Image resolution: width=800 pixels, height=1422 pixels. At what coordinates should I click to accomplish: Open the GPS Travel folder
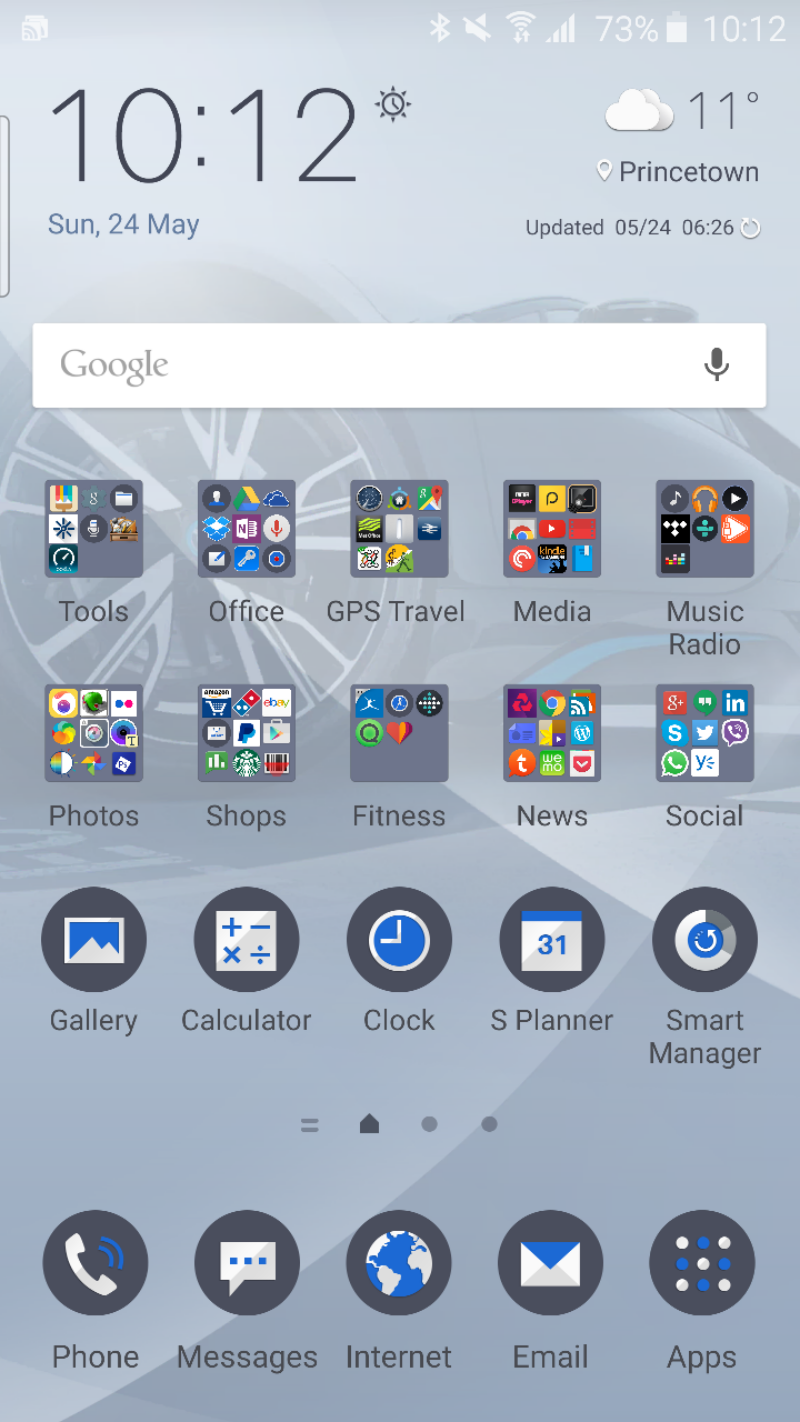[399, 529]
